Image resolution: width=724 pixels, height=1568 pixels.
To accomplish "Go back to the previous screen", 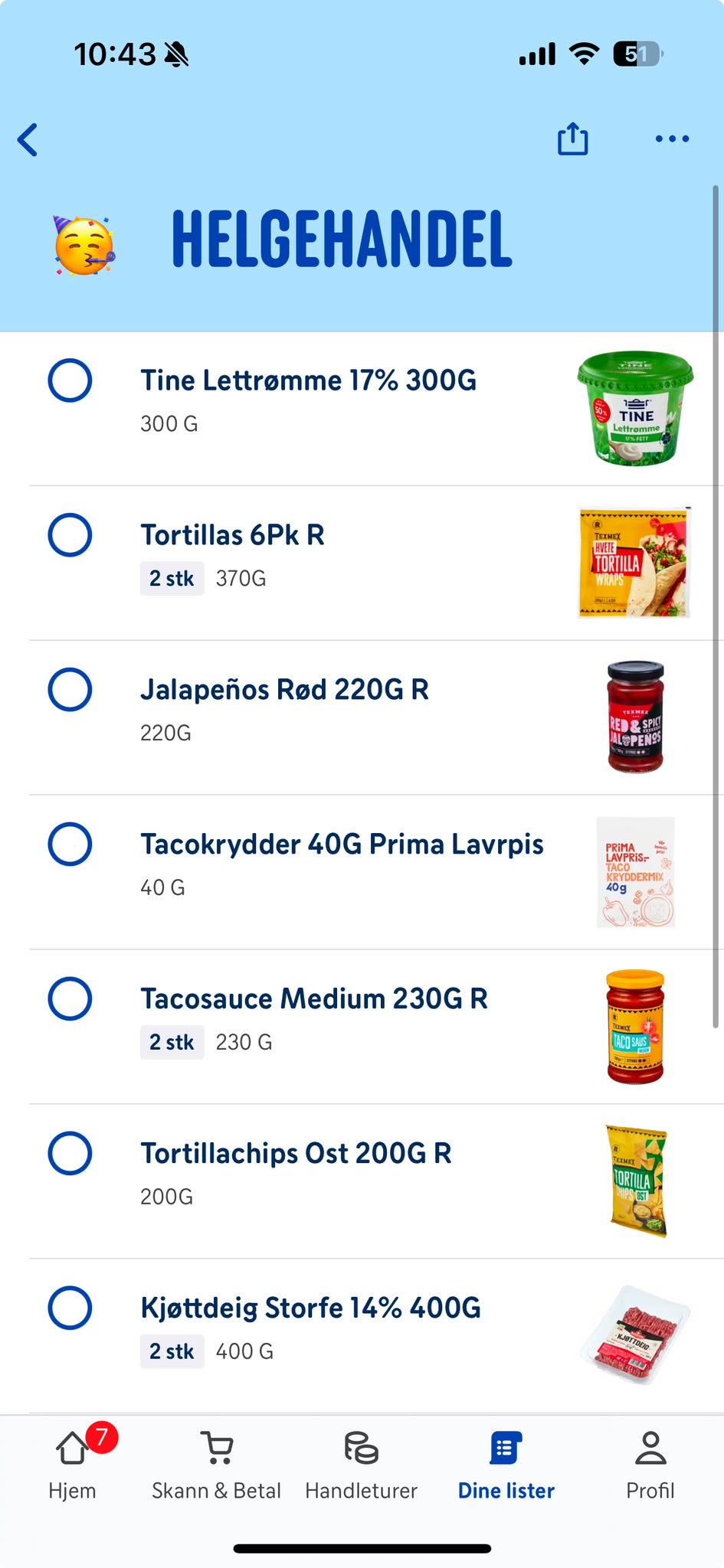I will [x=28, y=140].
